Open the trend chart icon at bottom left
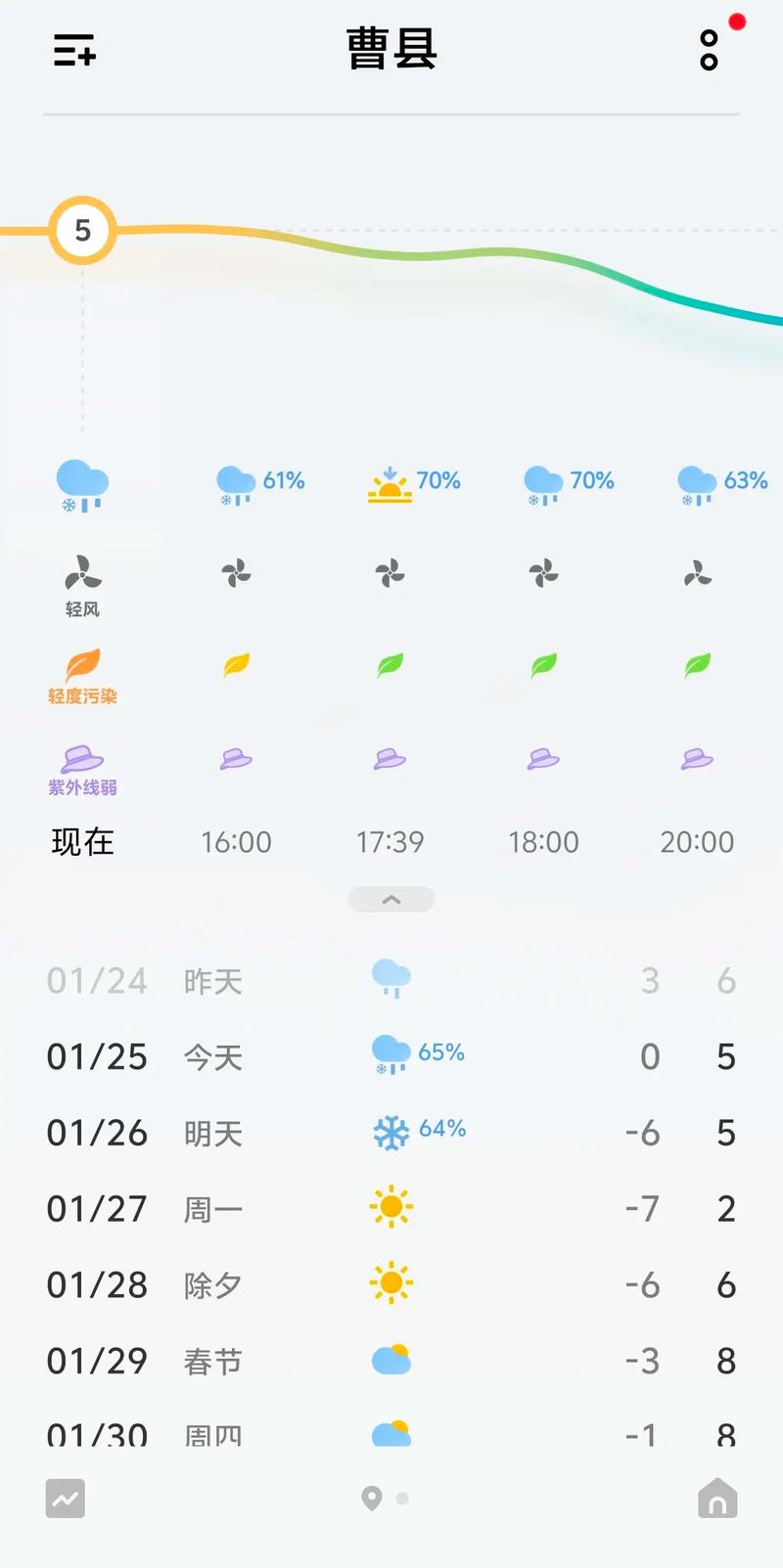Screen dimensions: 783x1568 66,1498
